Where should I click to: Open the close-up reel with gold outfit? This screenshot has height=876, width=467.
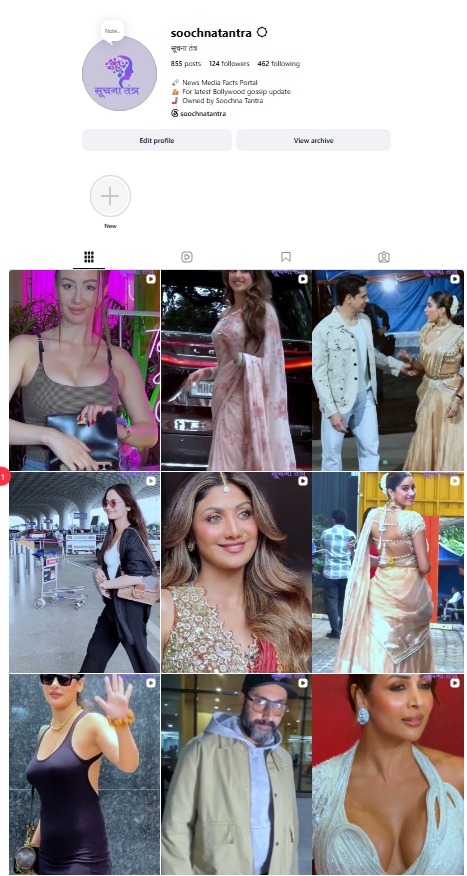tap(236, 572)
